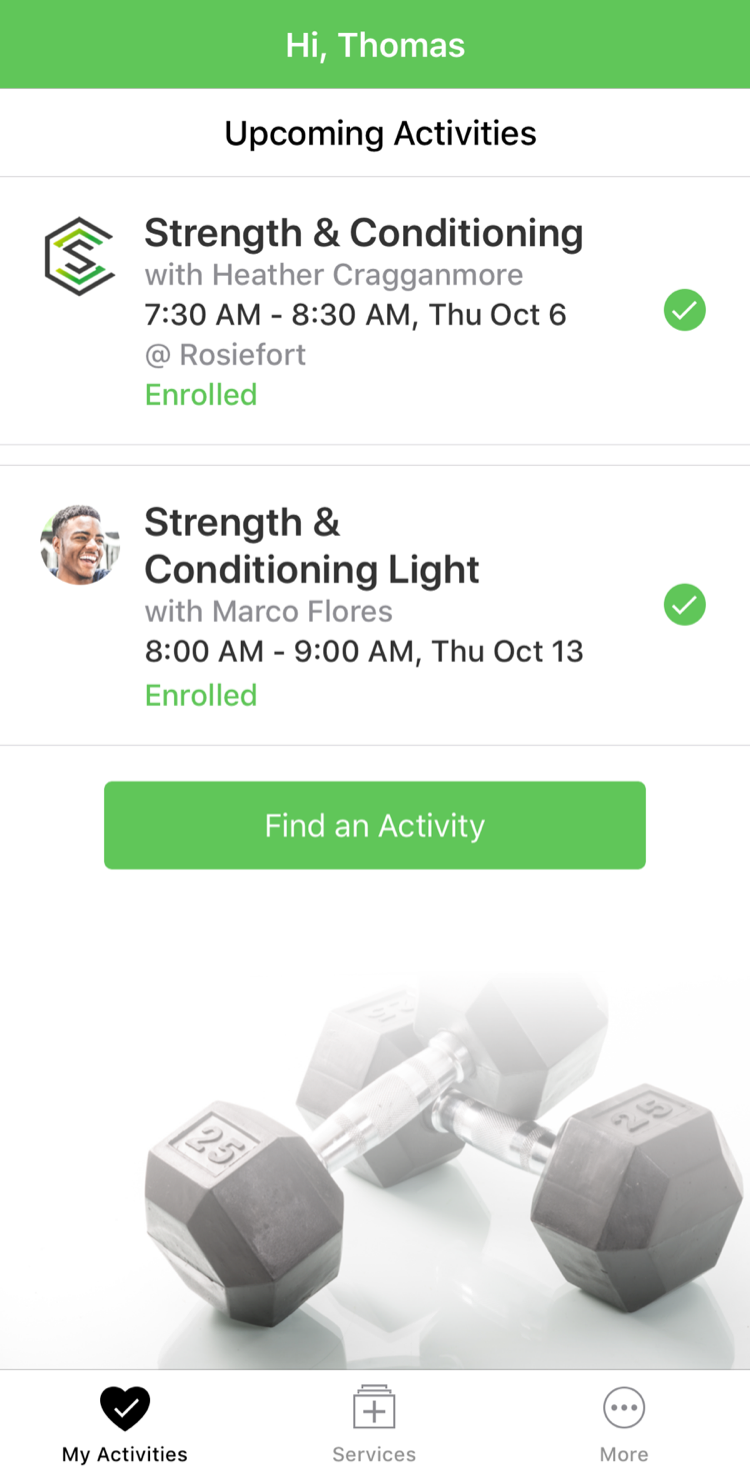This screenshot has width=750, height=1470.
Task: Click the green Hi, Thomas header bar
Action: point(375,44)
